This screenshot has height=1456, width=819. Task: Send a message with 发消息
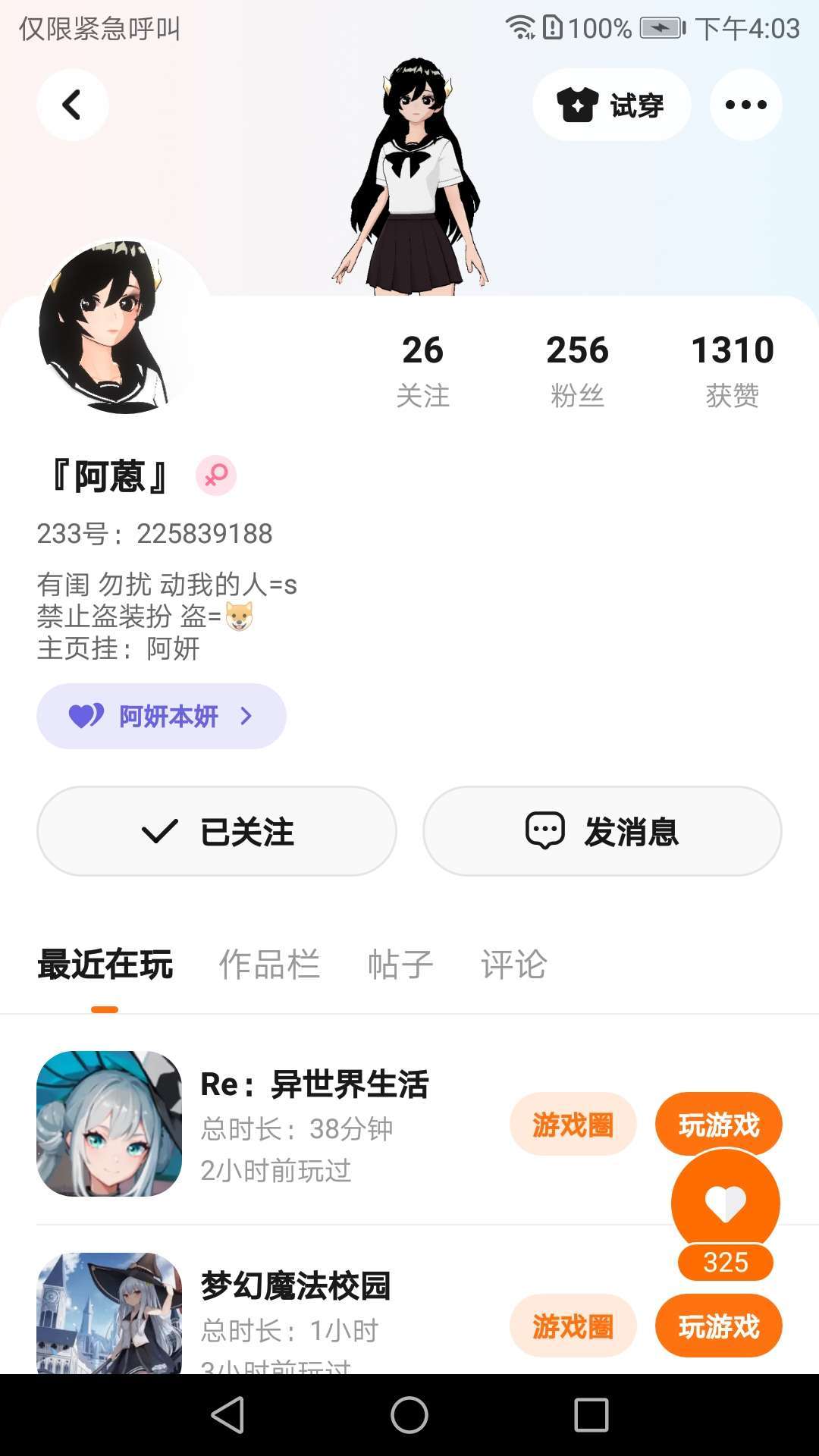602,831
